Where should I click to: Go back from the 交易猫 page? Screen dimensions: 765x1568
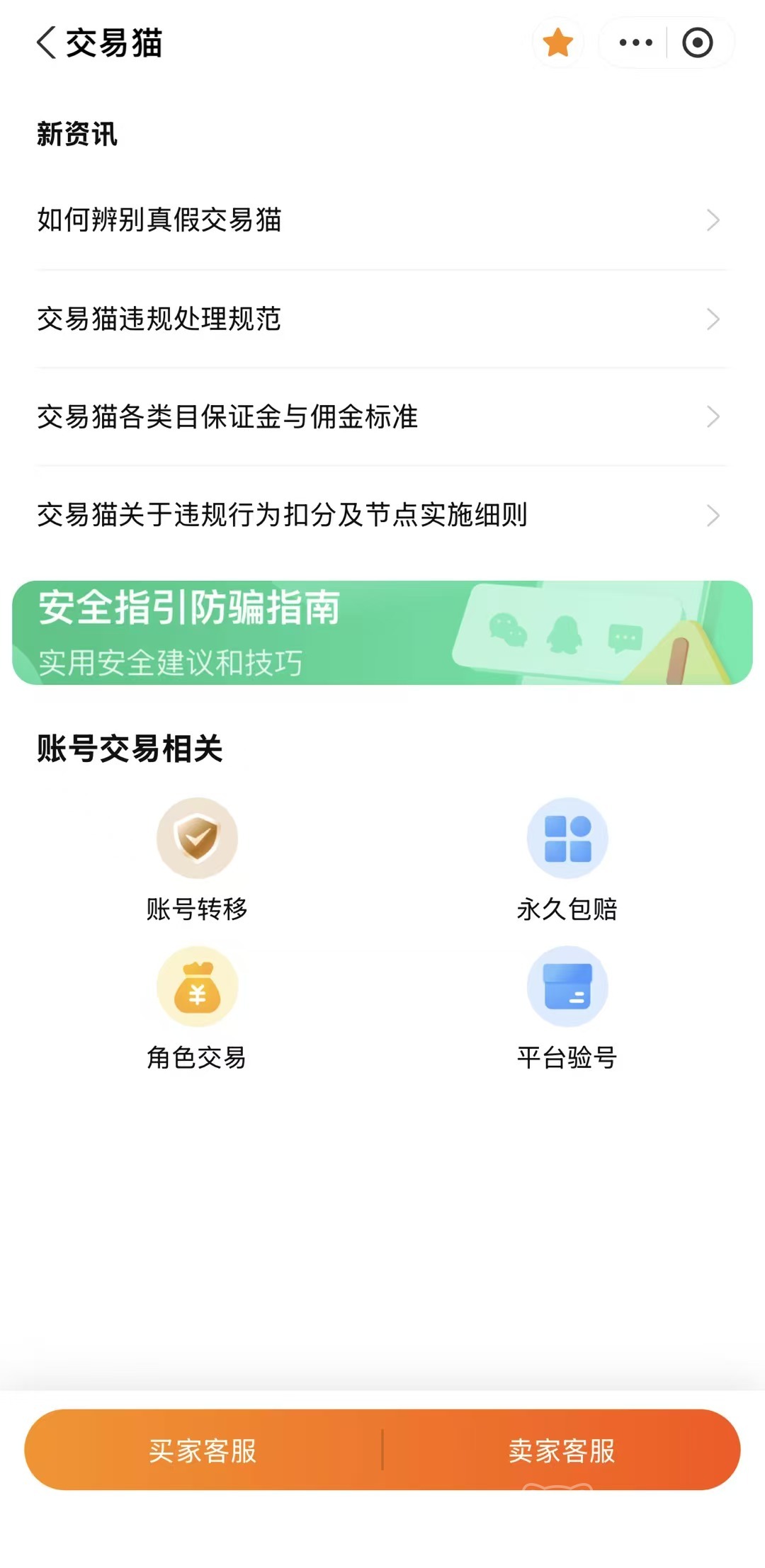(x=47, y=42)
